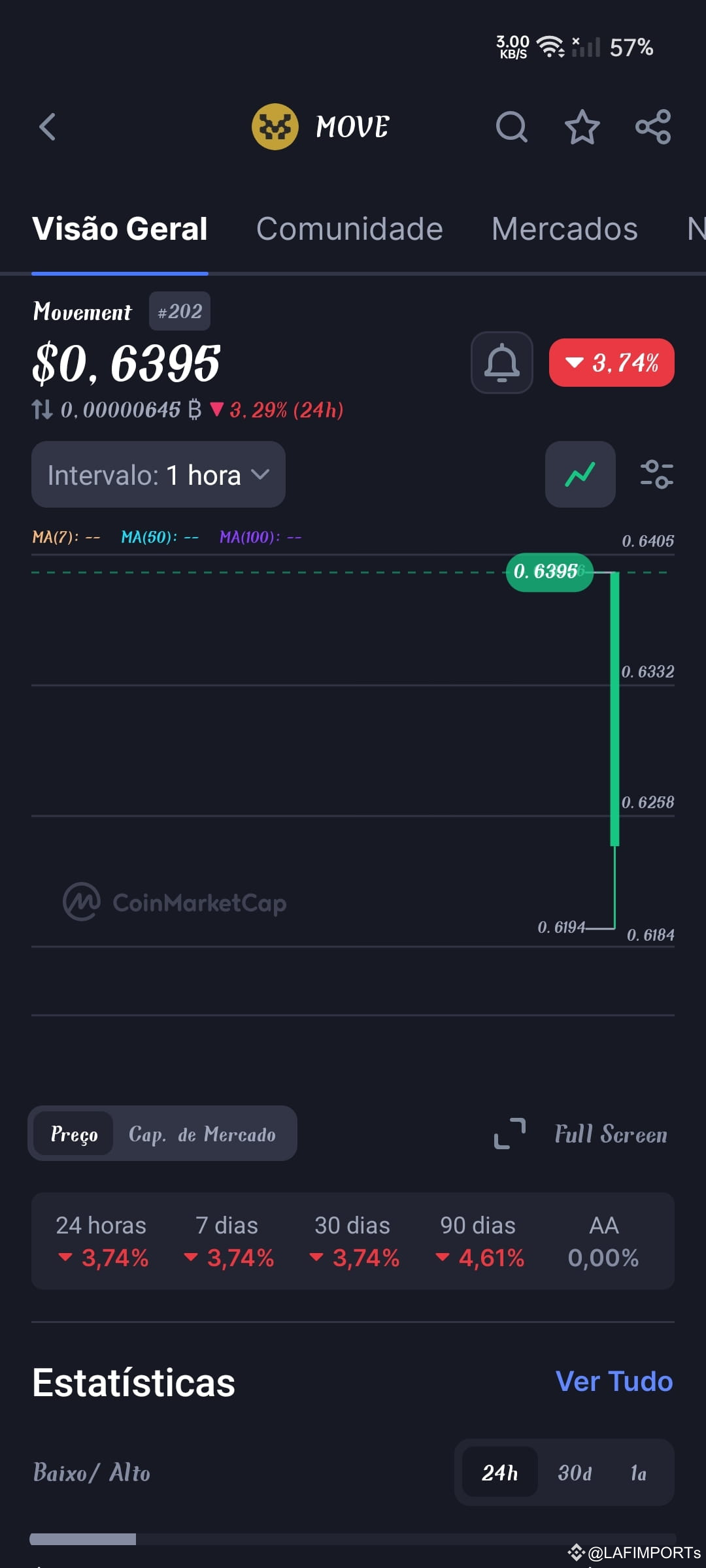Select the 90 dias change column

point(478,1240)
